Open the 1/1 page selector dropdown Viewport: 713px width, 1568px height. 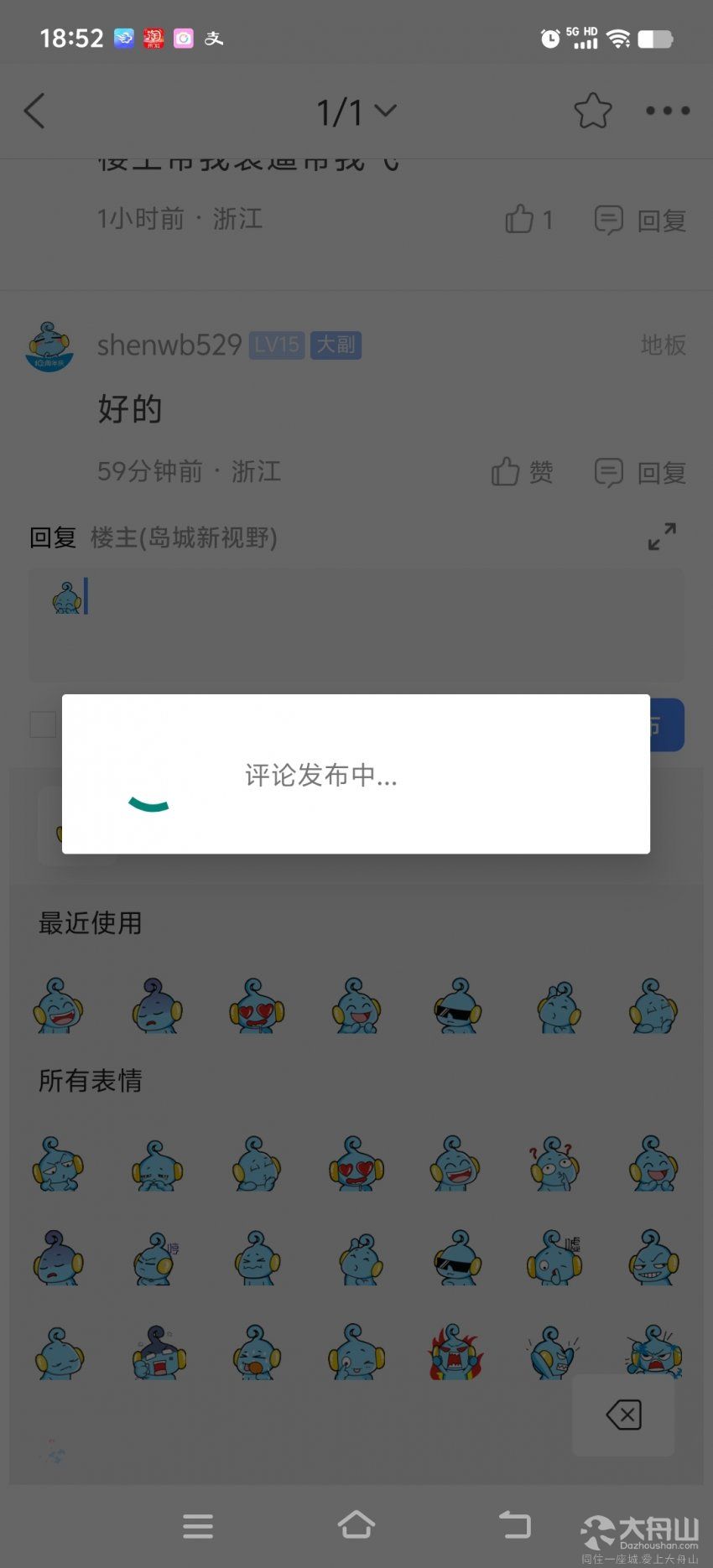click(356, 112)
